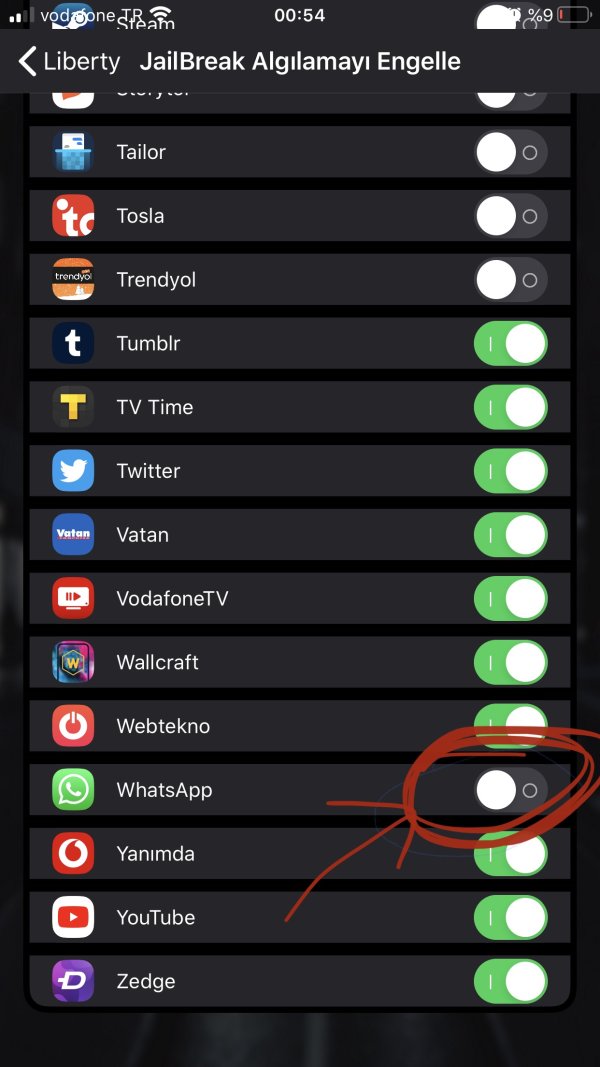This screenshot has width=600, height=1067.
Task: Turn off the Wallcraft toggle
Action: pos(510,663)
